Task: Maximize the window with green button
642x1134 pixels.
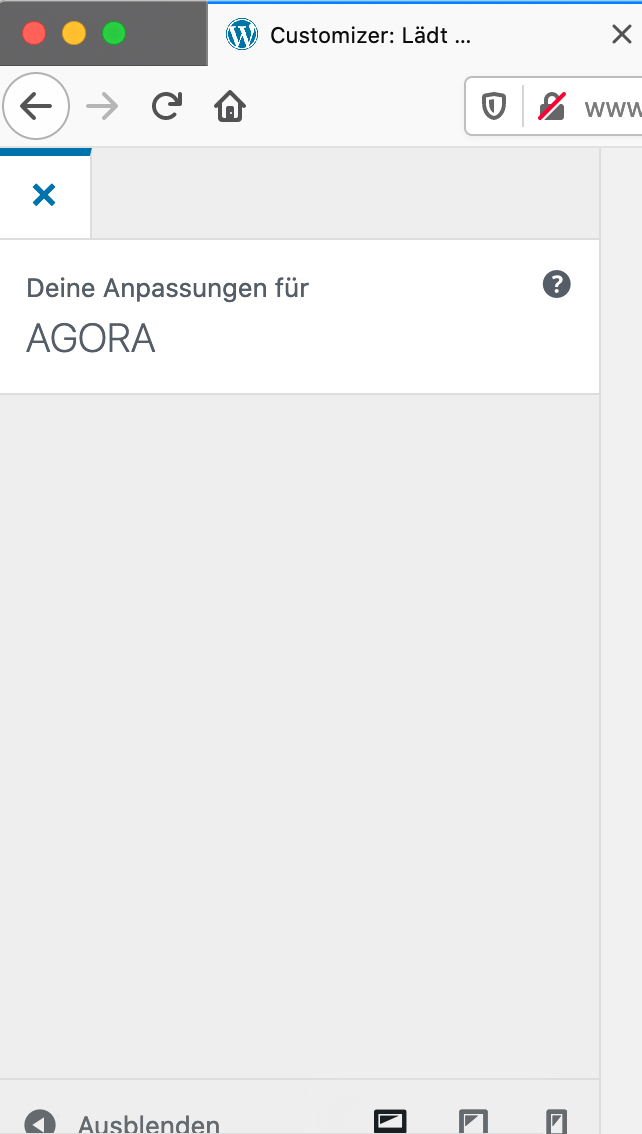Action: coord(114,33)
